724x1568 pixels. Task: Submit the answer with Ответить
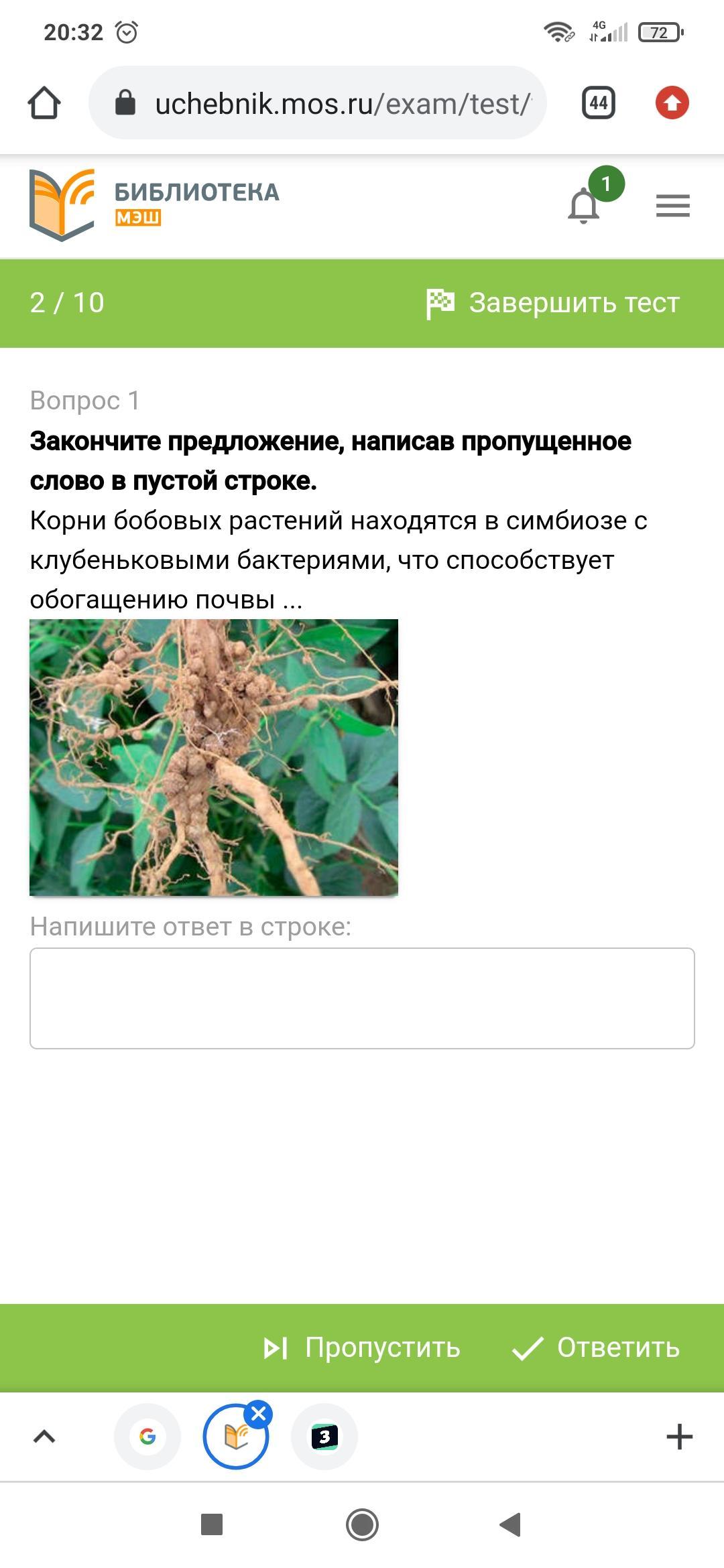[596, 1348]
